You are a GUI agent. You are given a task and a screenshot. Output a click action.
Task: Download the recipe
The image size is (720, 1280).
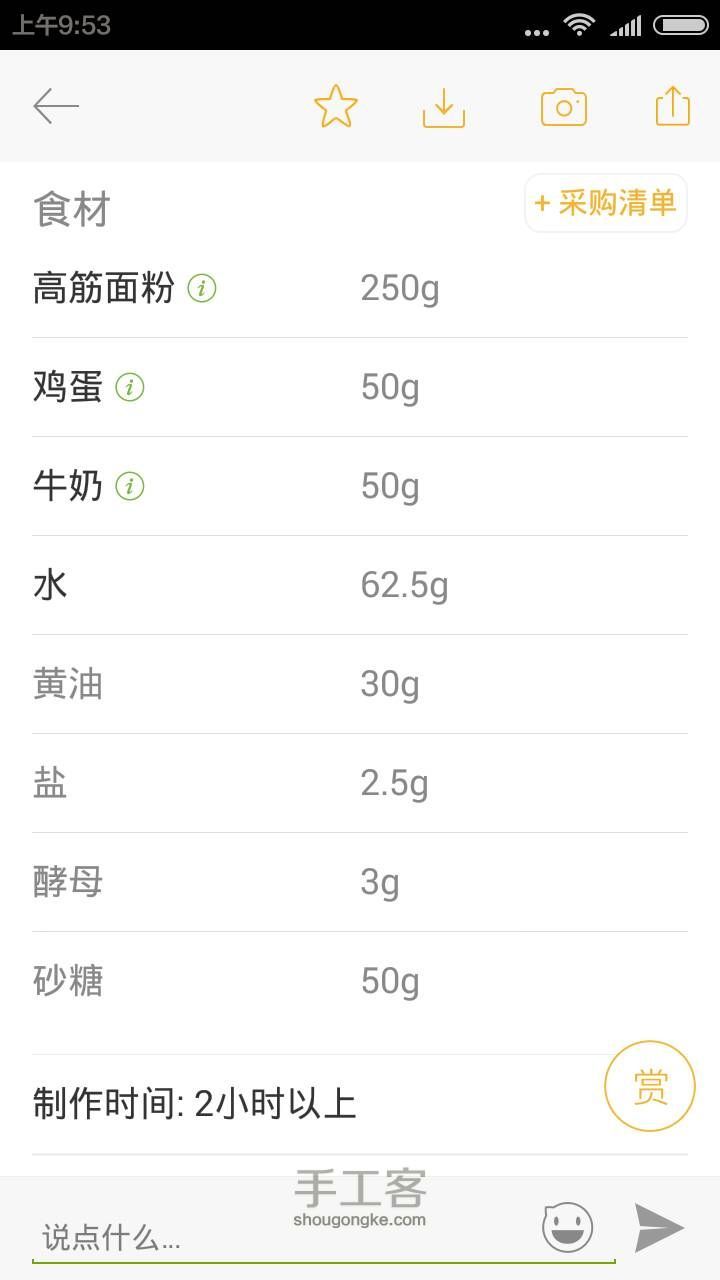[444, 107]
